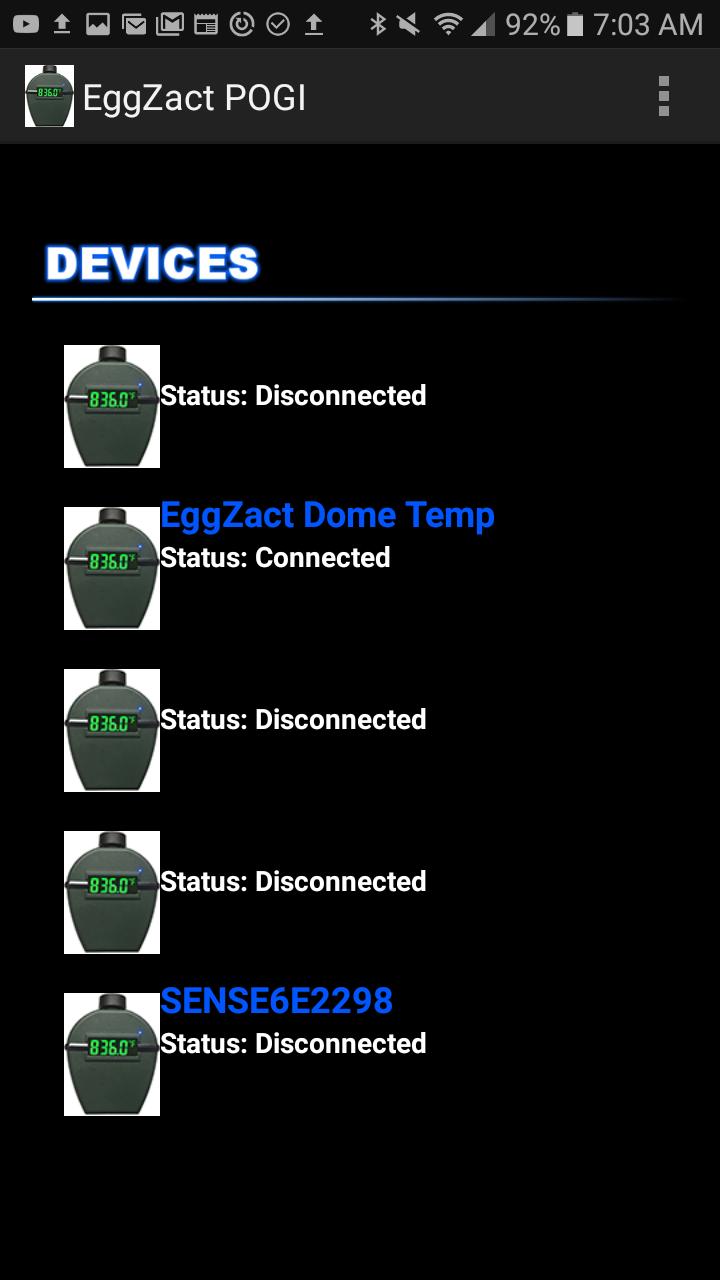Select the SENSE6E2298 device thumbnail

(111, 1053)
